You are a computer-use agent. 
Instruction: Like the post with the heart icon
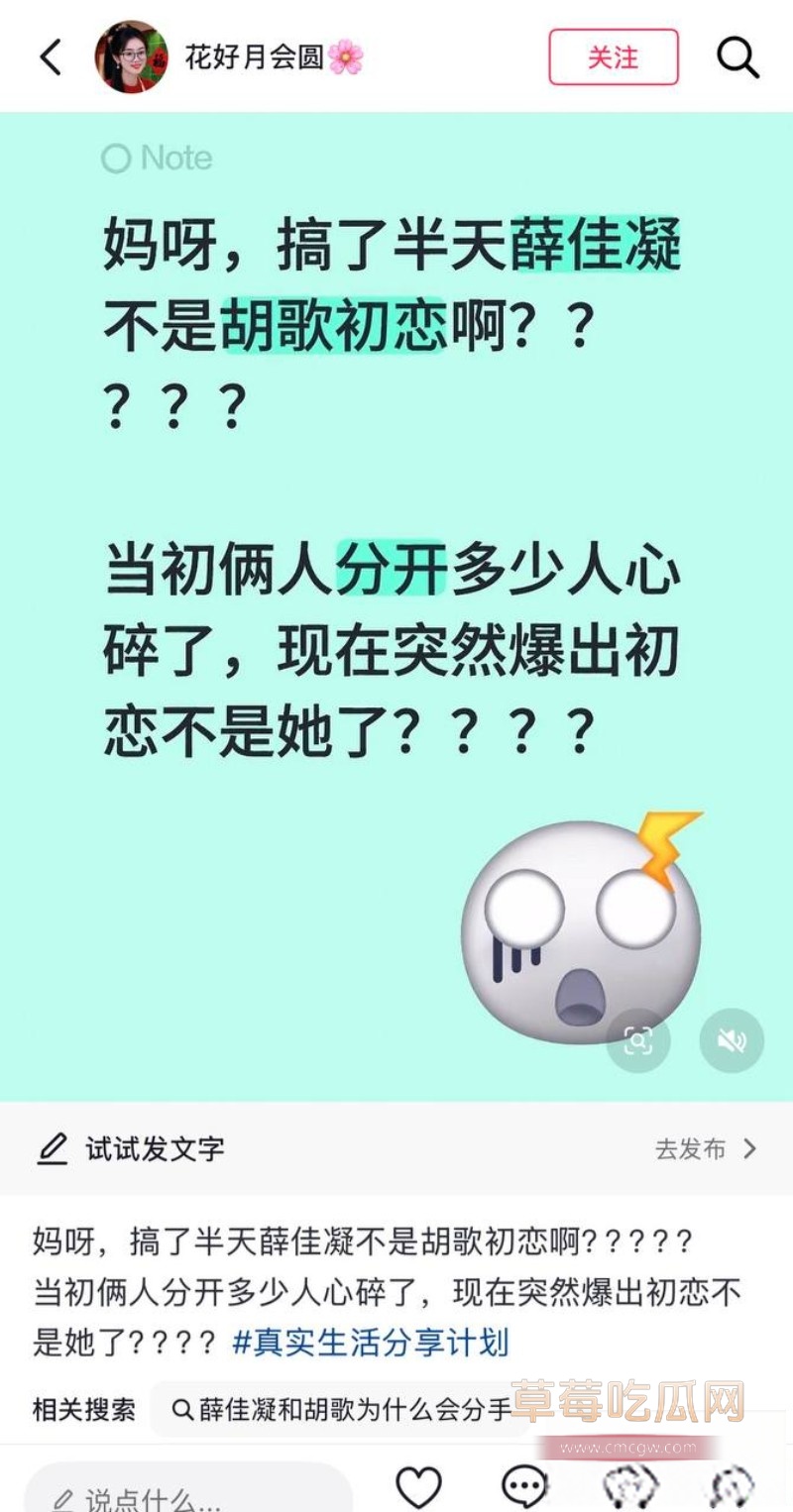[x=417, y=1485]
